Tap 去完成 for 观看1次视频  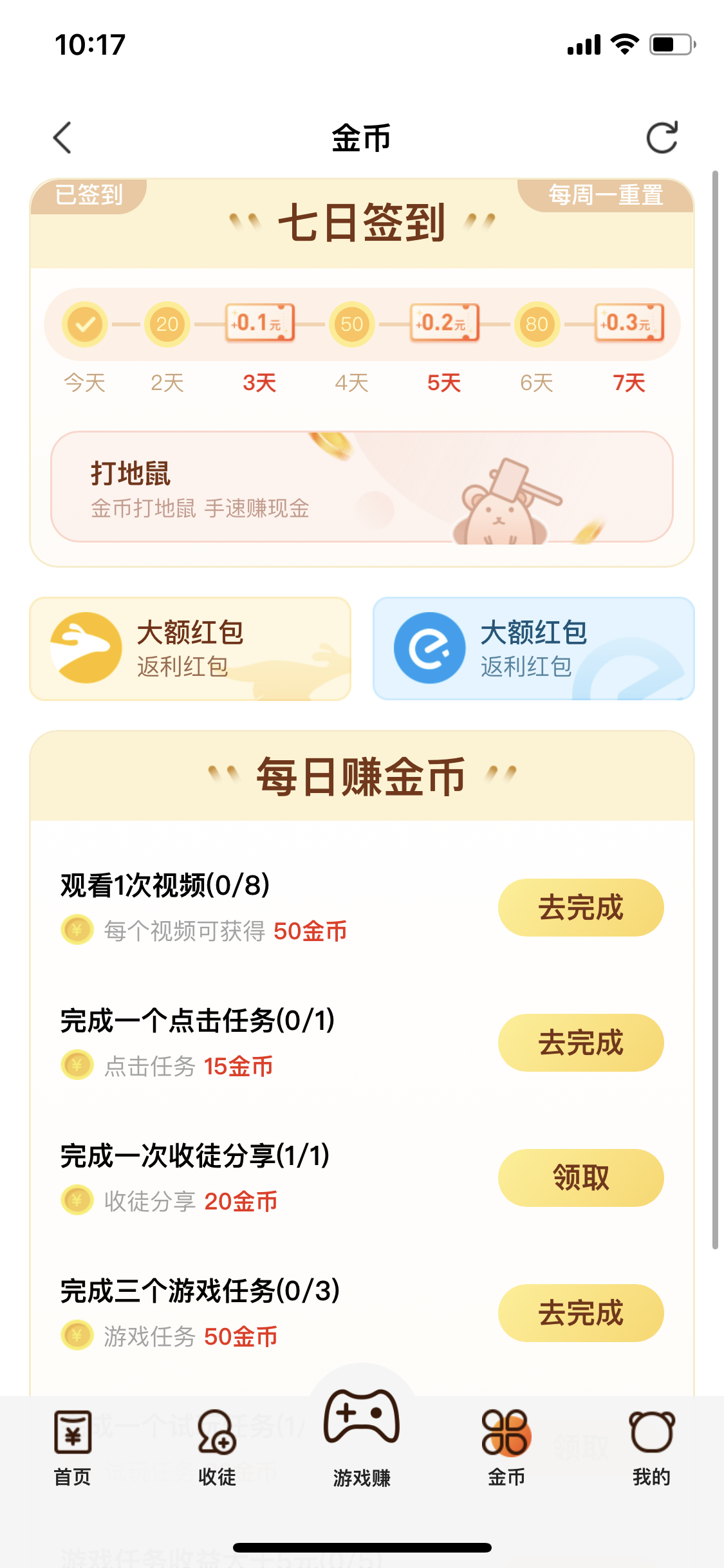[580, 908]
